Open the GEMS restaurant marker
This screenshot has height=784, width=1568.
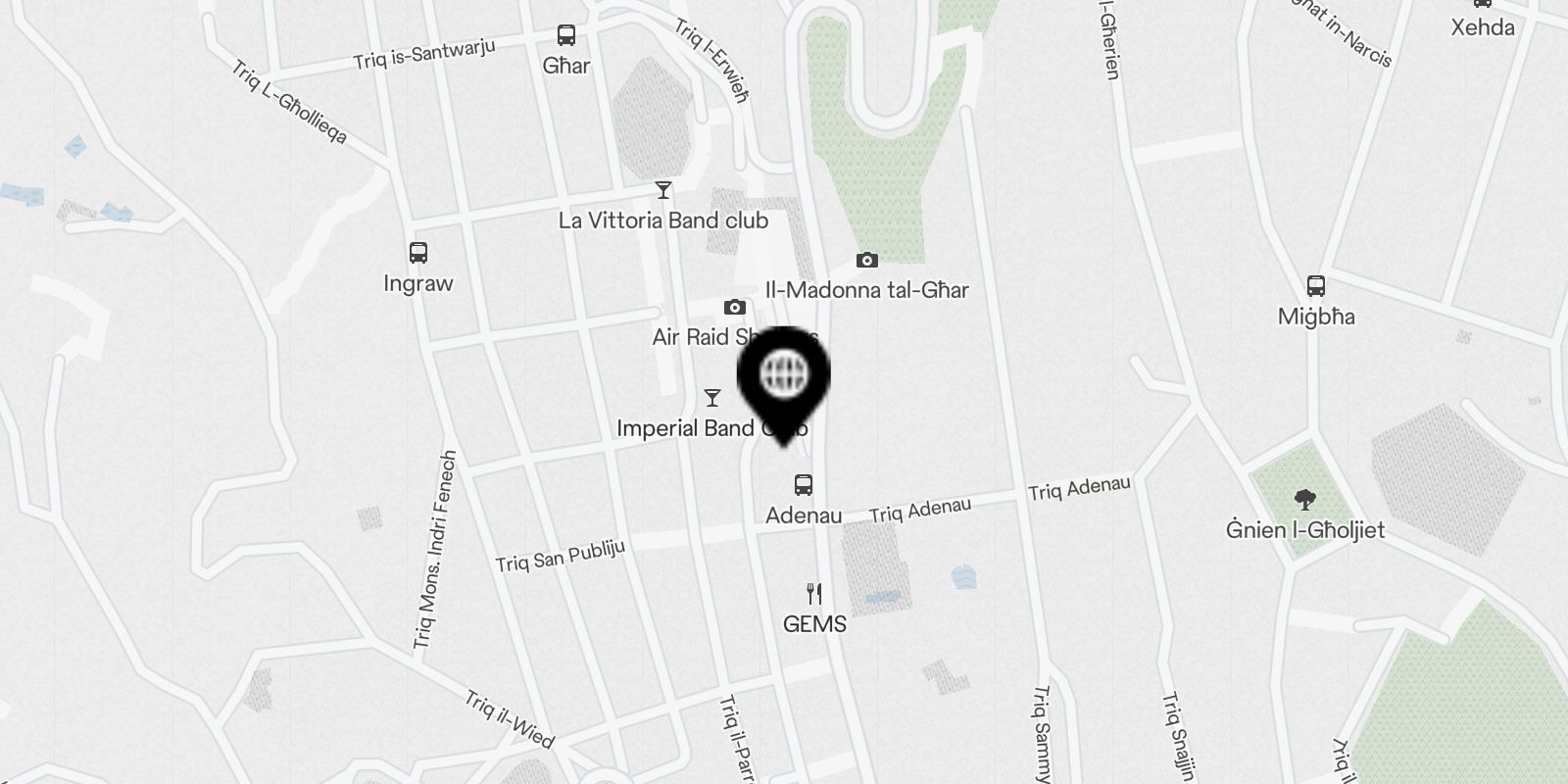coord(813,594)
